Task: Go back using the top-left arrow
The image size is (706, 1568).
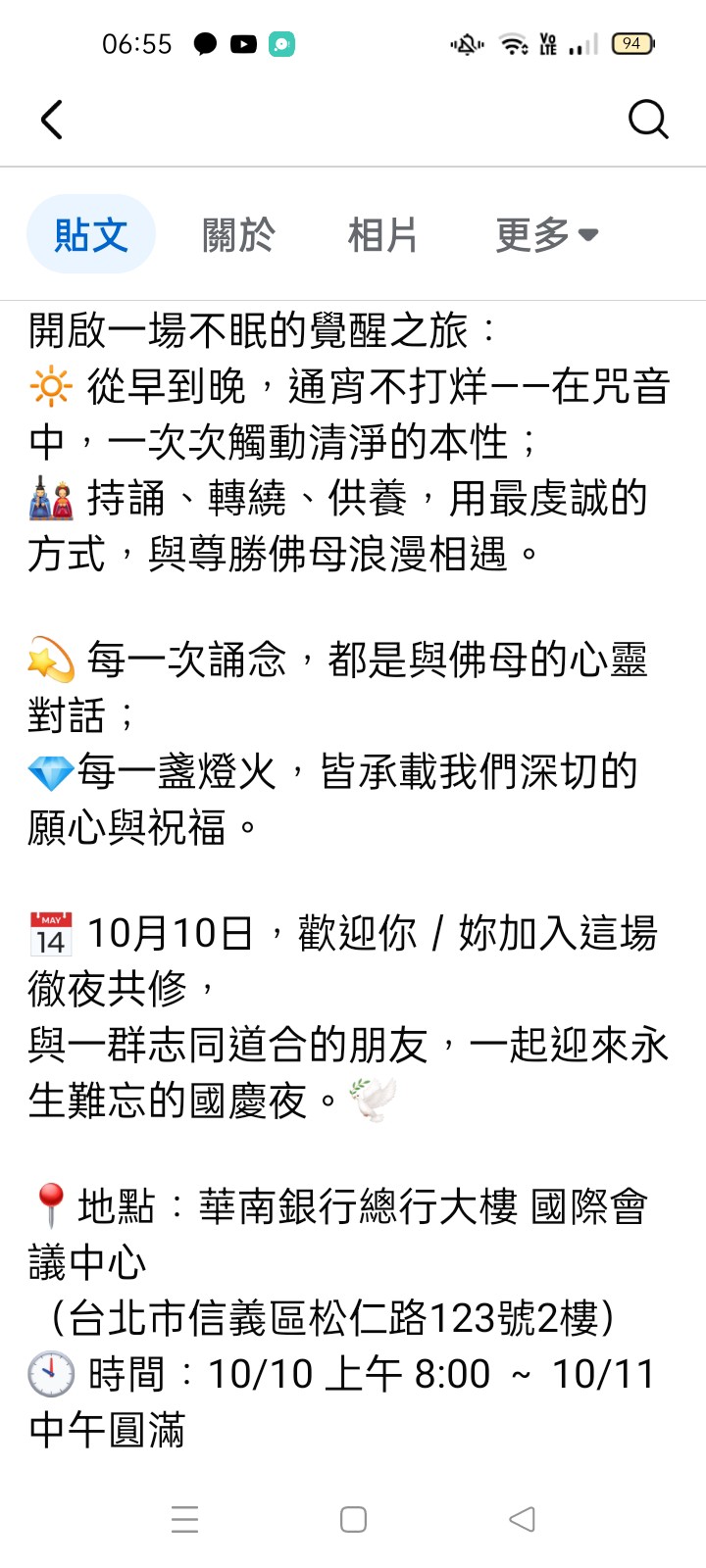Action: click(52, 120)
